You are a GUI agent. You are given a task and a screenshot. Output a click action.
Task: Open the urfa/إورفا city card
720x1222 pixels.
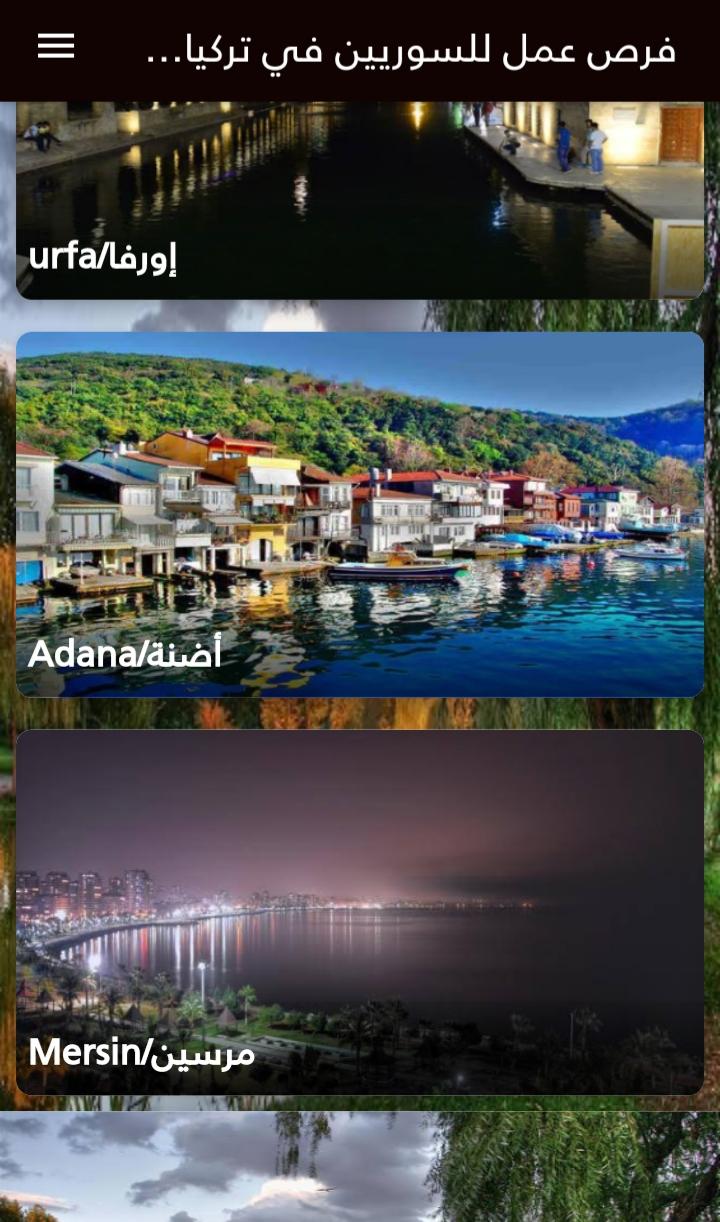(x=360, y=200)
